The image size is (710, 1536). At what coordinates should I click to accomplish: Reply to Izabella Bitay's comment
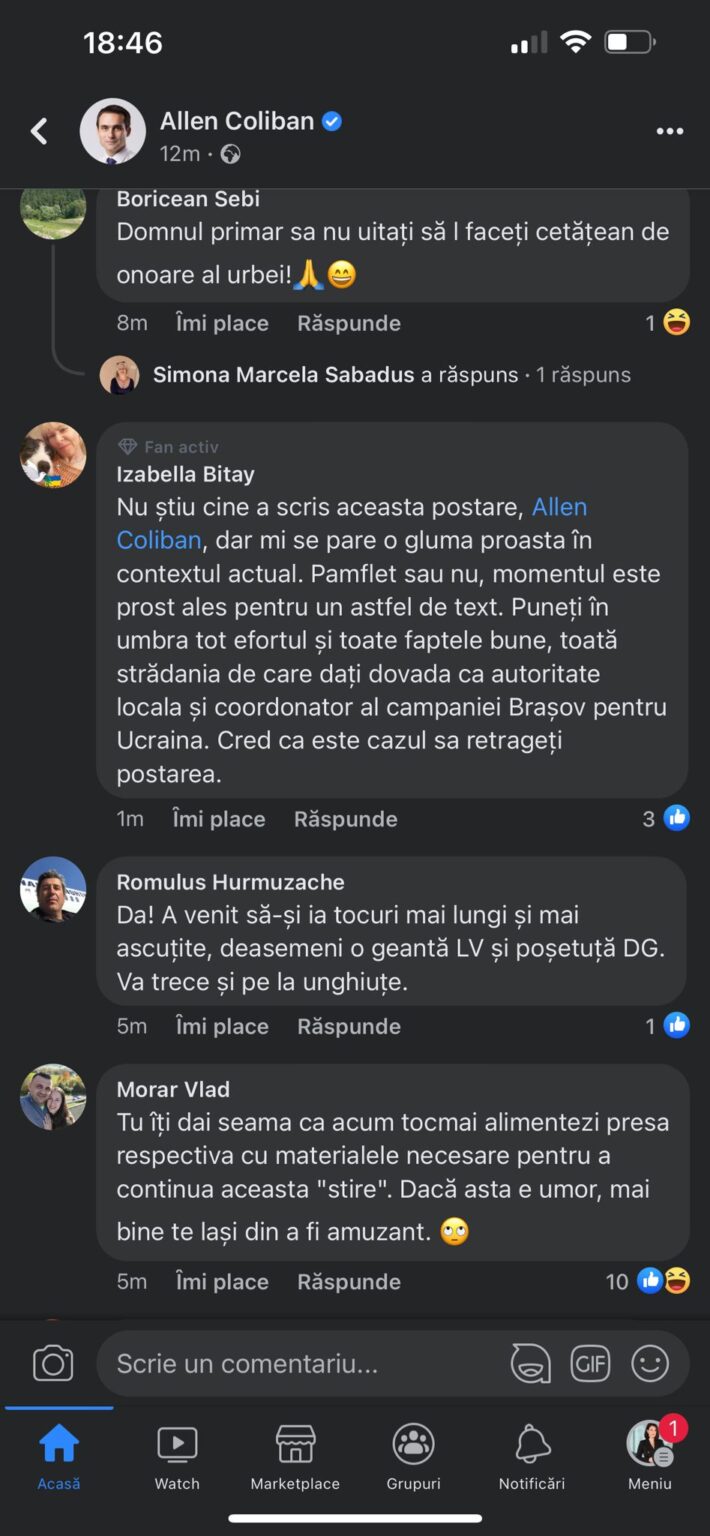pyautogui.click(x=345, y=819)
